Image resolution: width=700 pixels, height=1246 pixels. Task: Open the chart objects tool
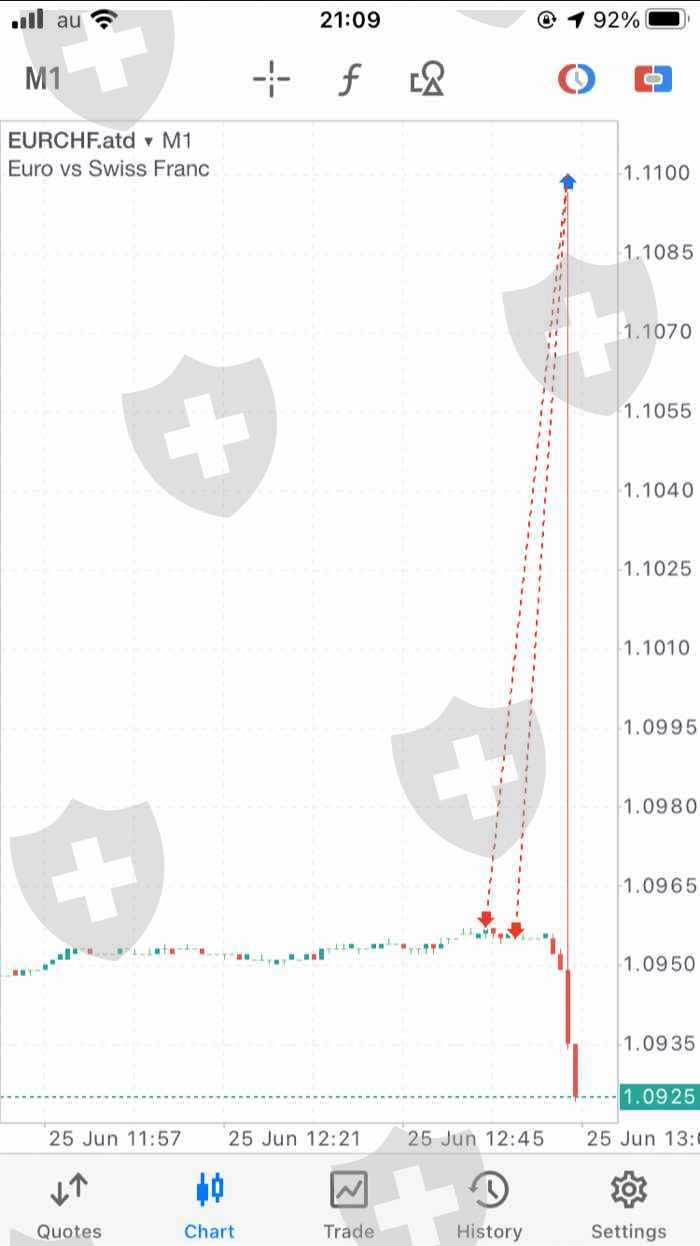(x=427, y=79)
